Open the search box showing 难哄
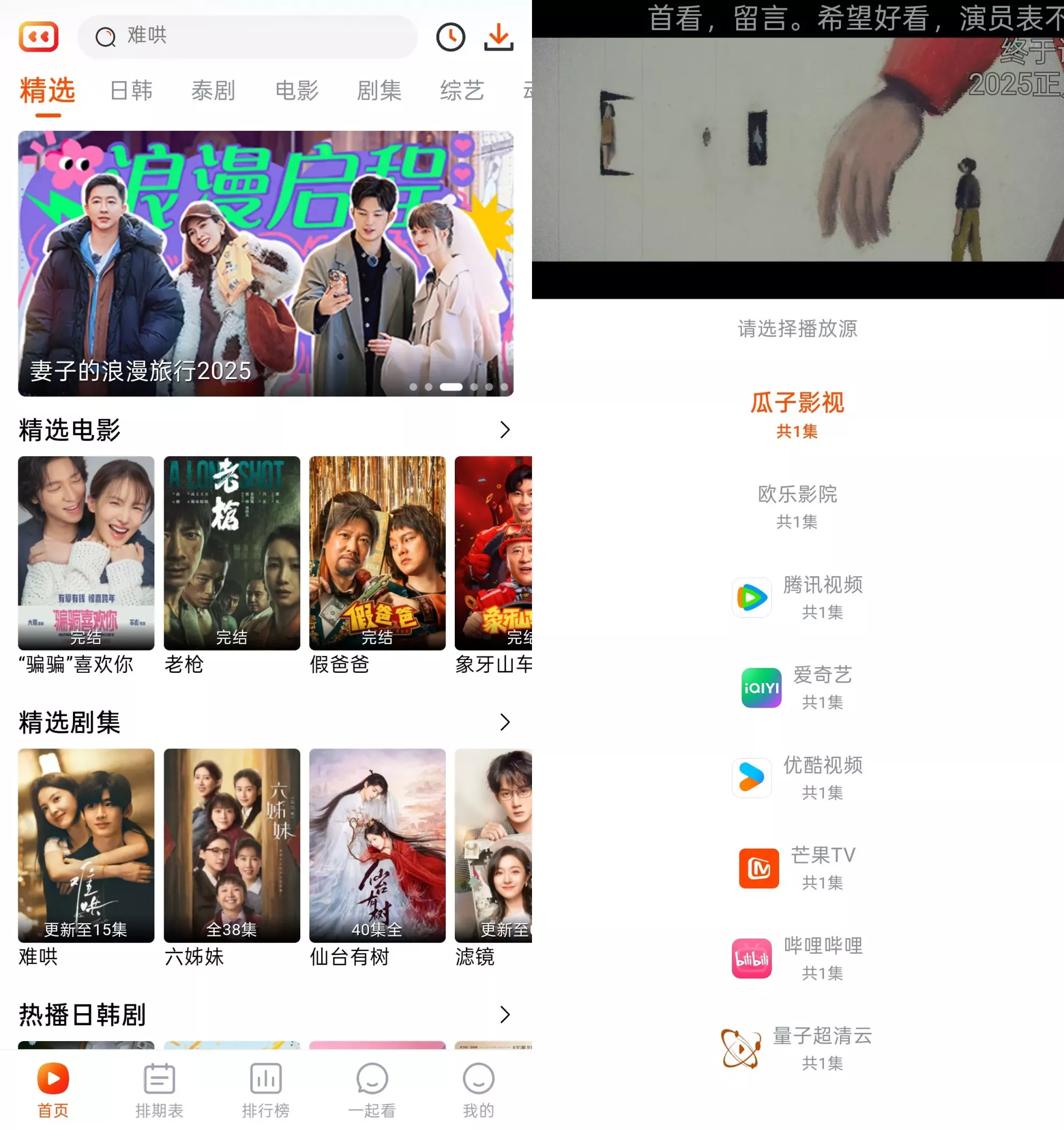Viewport: 1064px width, 1129px height. pyautogui.click(x=247, y=37)
